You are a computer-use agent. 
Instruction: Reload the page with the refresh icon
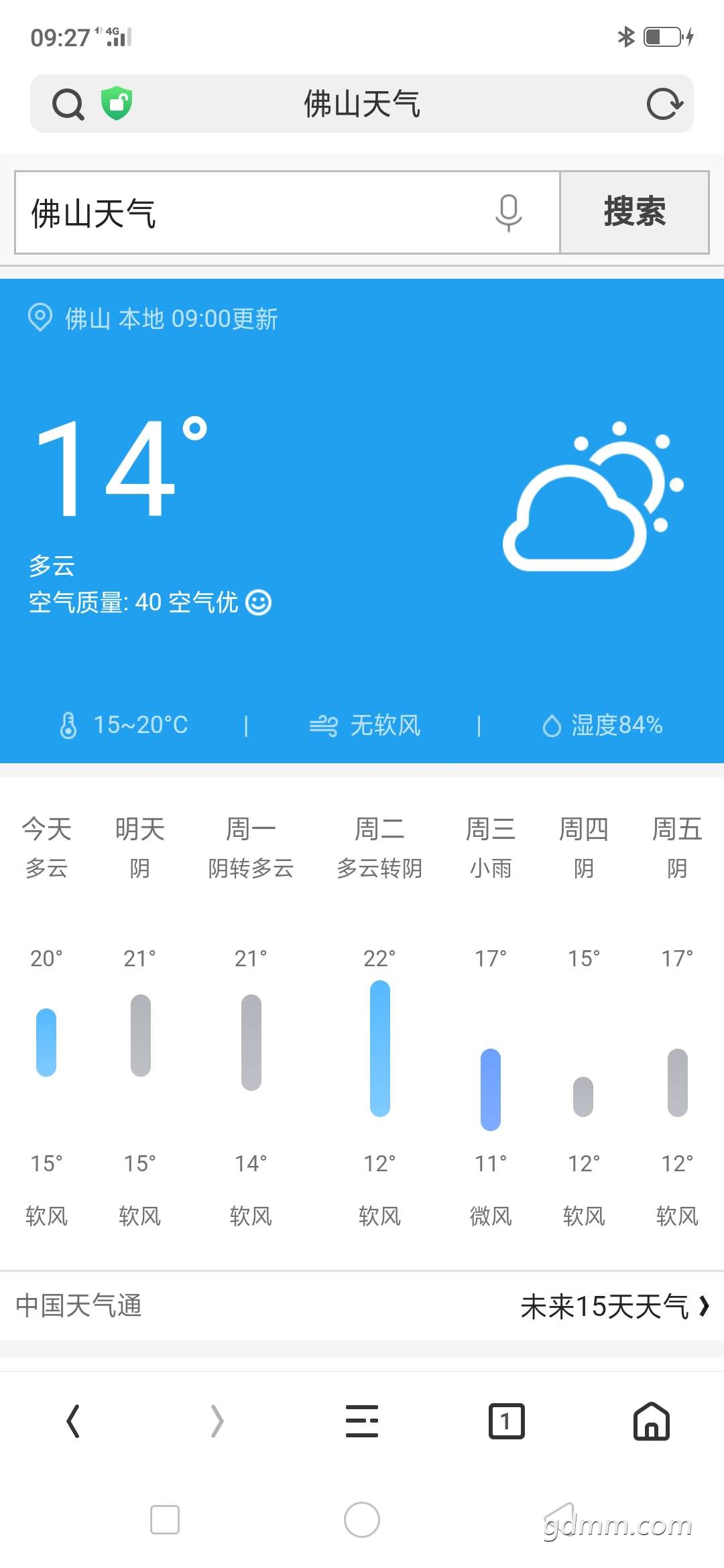pyautogui.click(x=664, y=104)
